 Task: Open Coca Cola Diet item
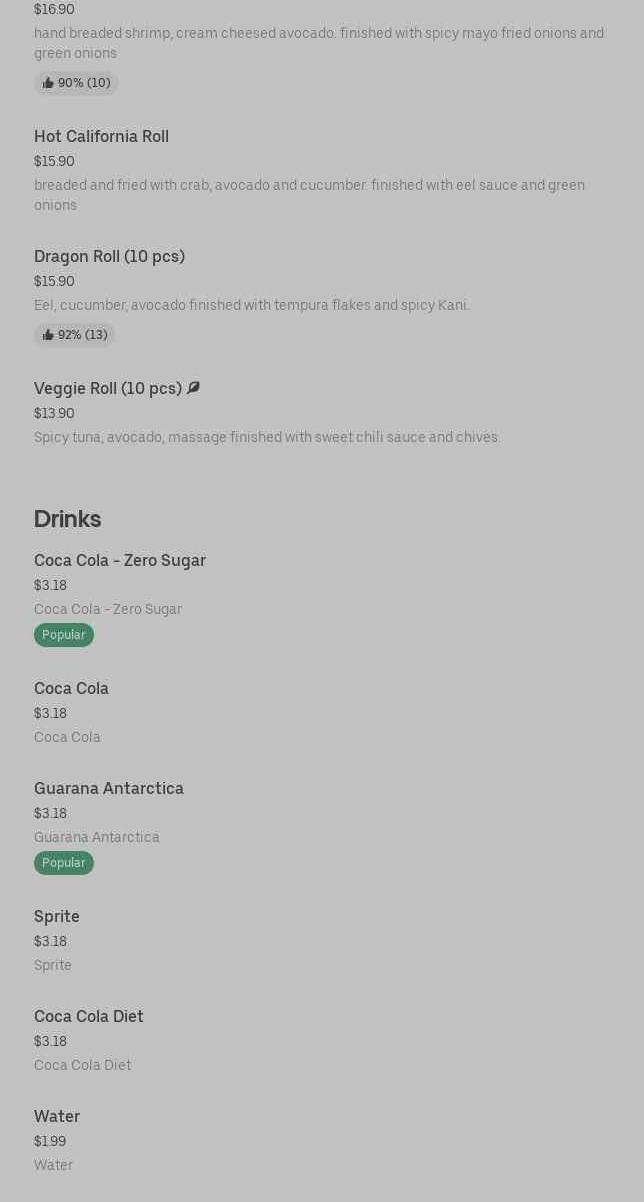pos(88,1016)
